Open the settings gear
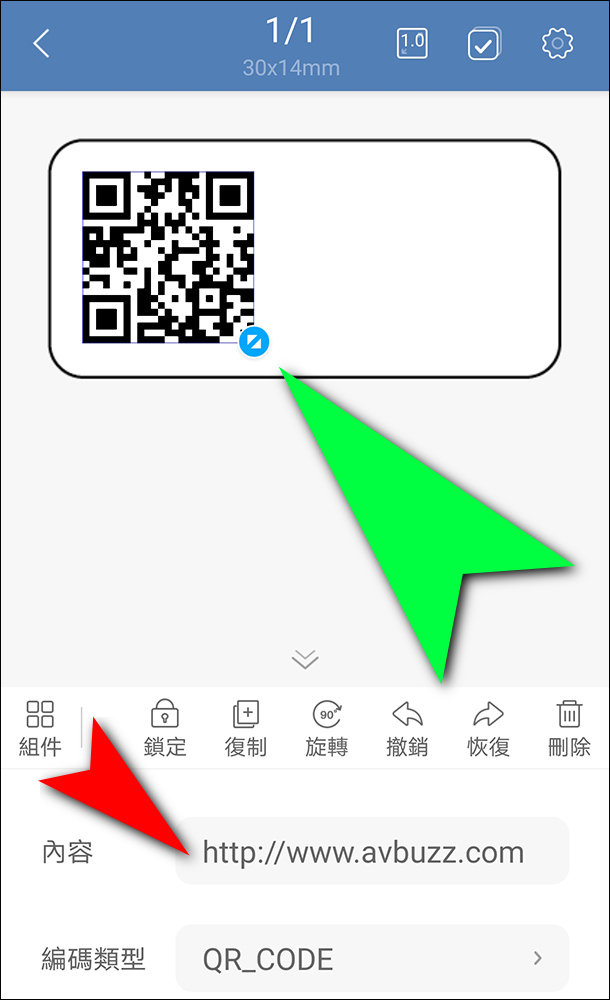The width and height of the screenshot is (610, 1000). tap(557, 44)
